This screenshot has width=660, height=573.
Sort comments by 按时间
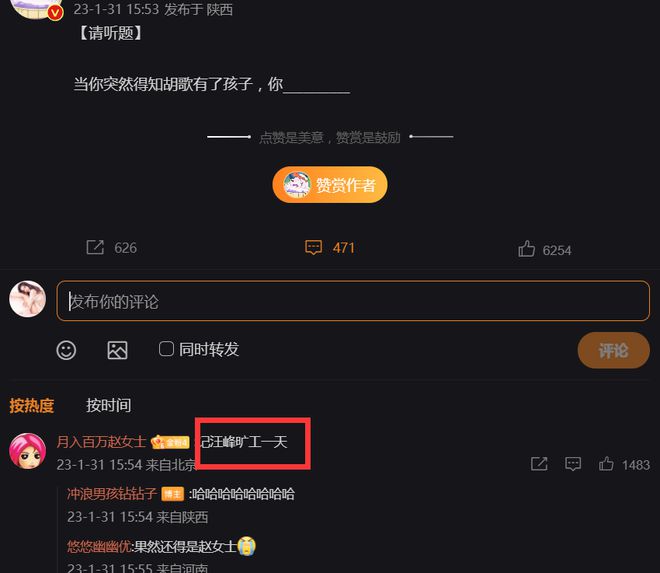point(108,405)
